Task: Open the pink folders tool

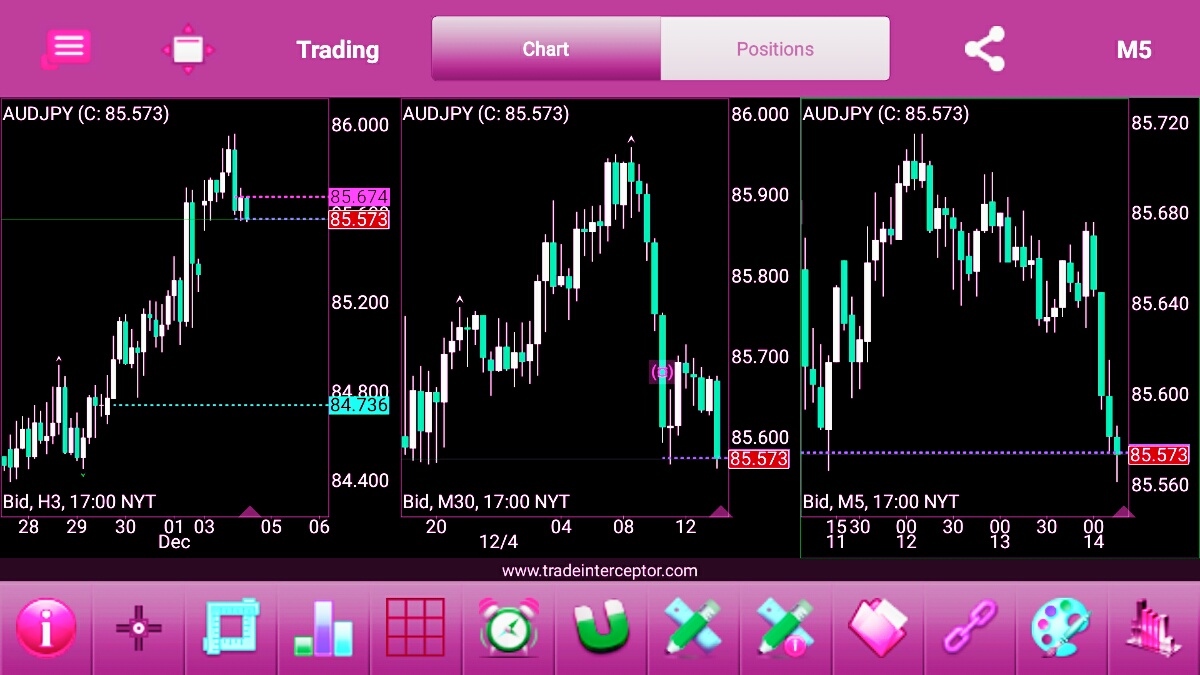Action: click(x=879, y=628)
